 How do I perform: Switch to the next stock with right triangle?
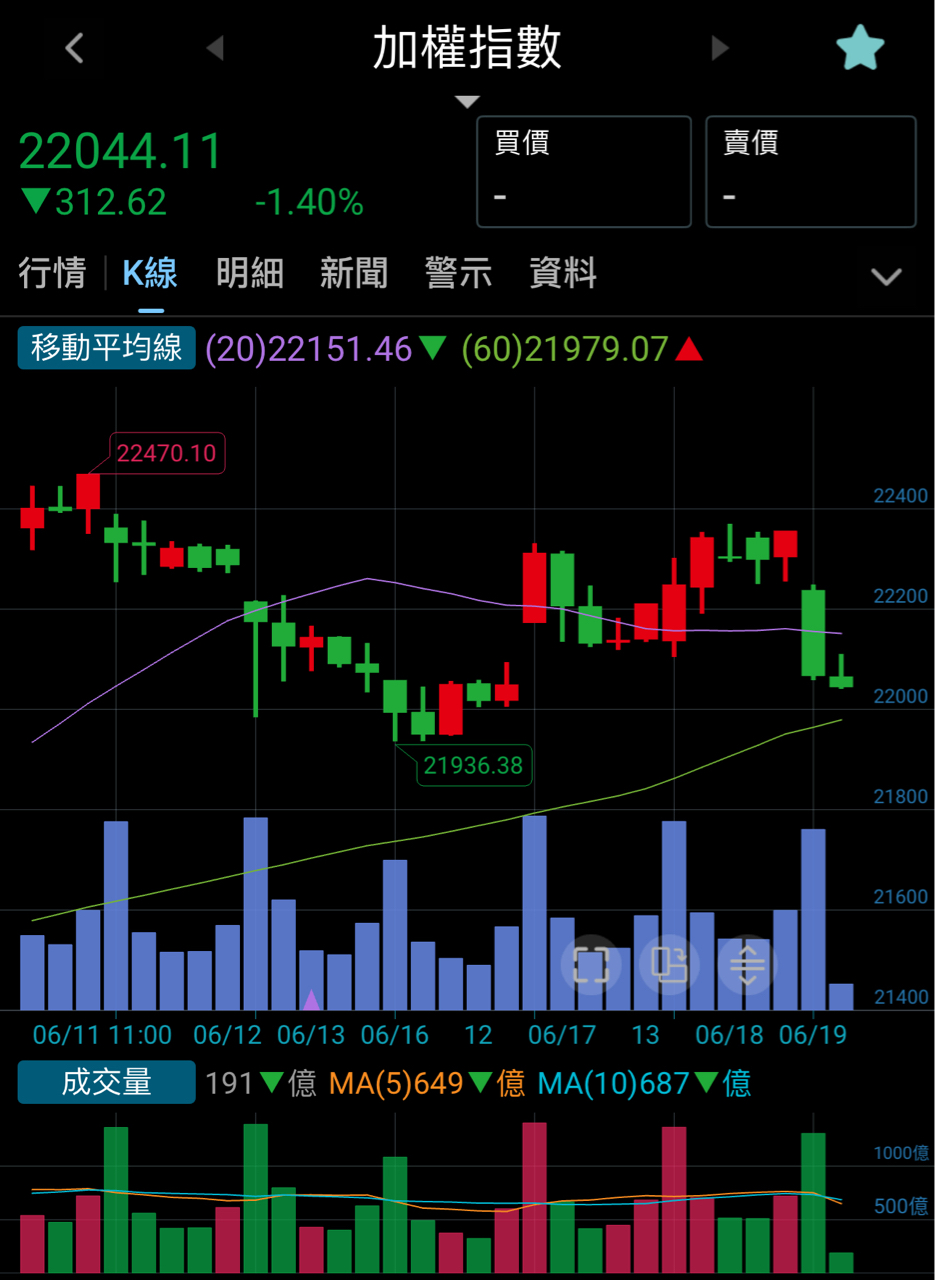pos(719,47)
